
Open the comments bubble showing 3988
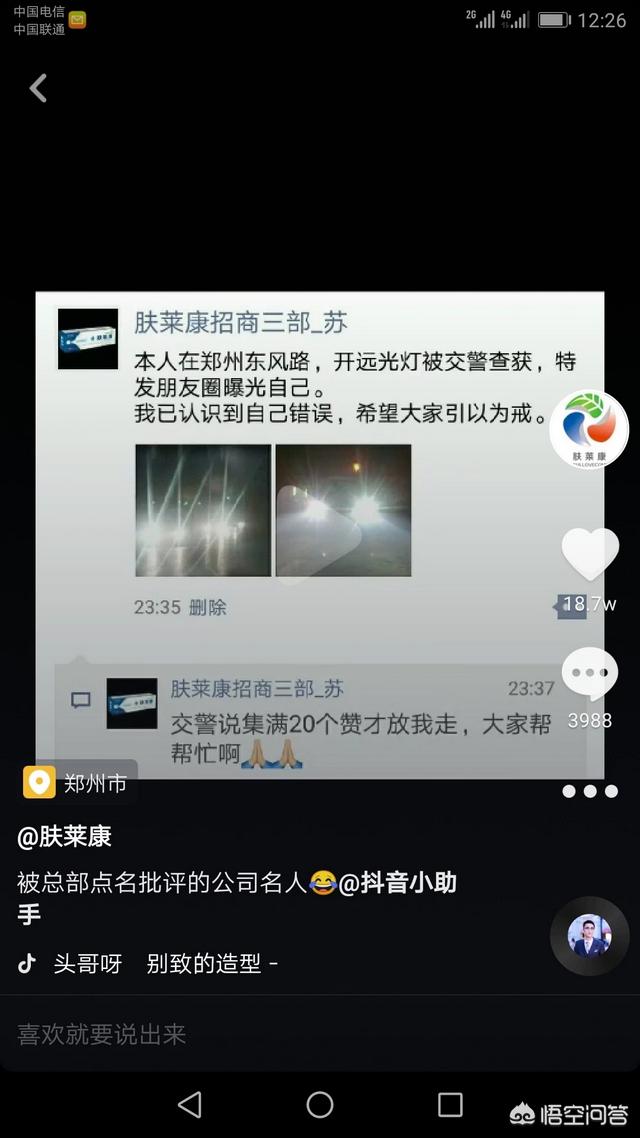[x=590, y=675]
